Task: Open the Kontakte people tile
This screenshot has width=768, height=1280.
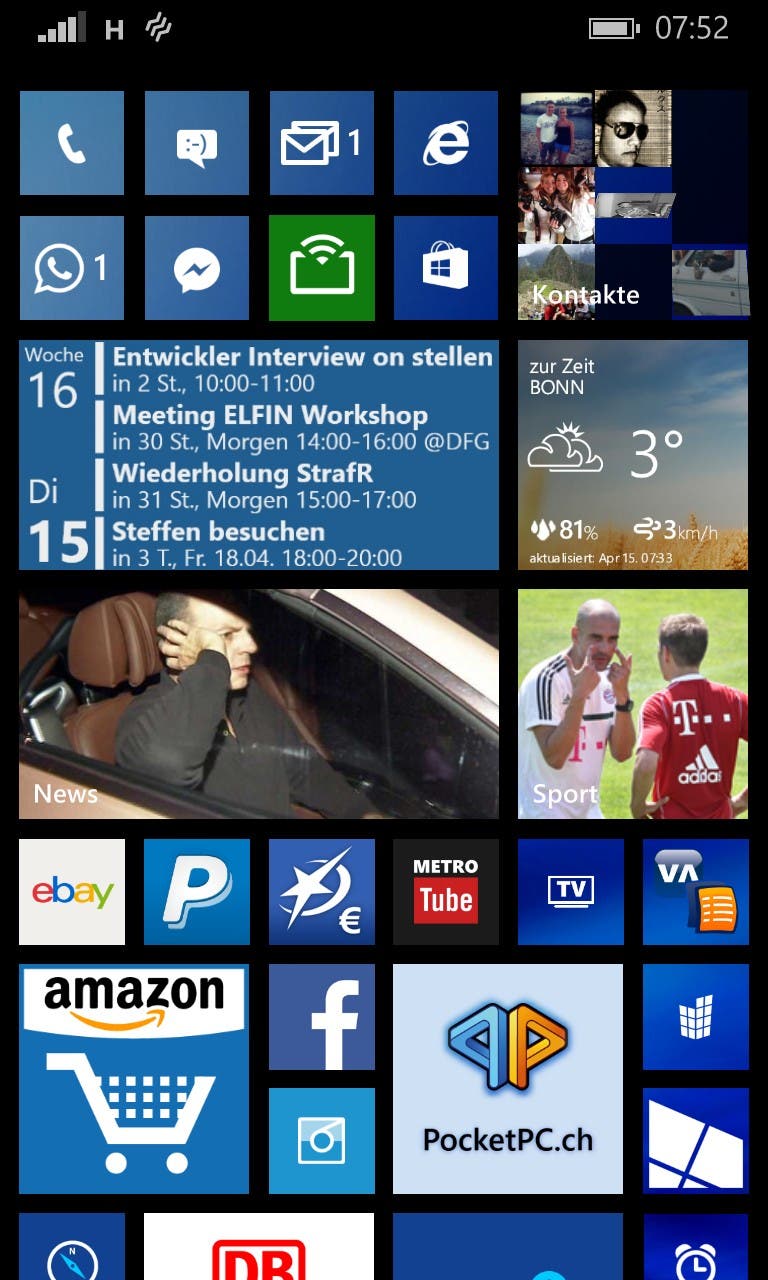Action: coord(633,206)
